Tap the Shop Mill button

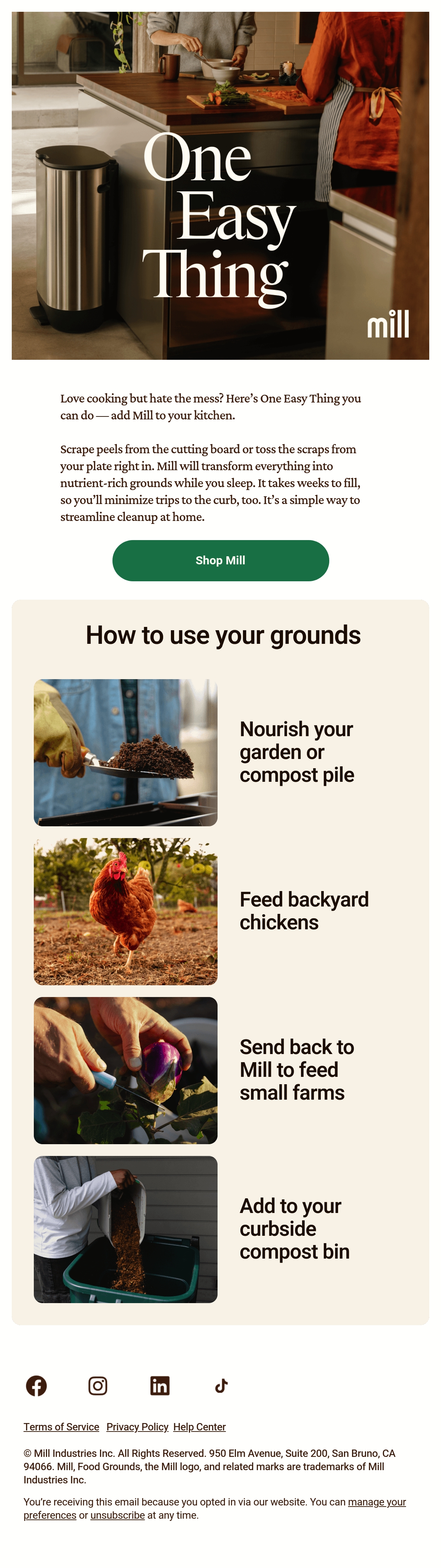tap(220, 560)
